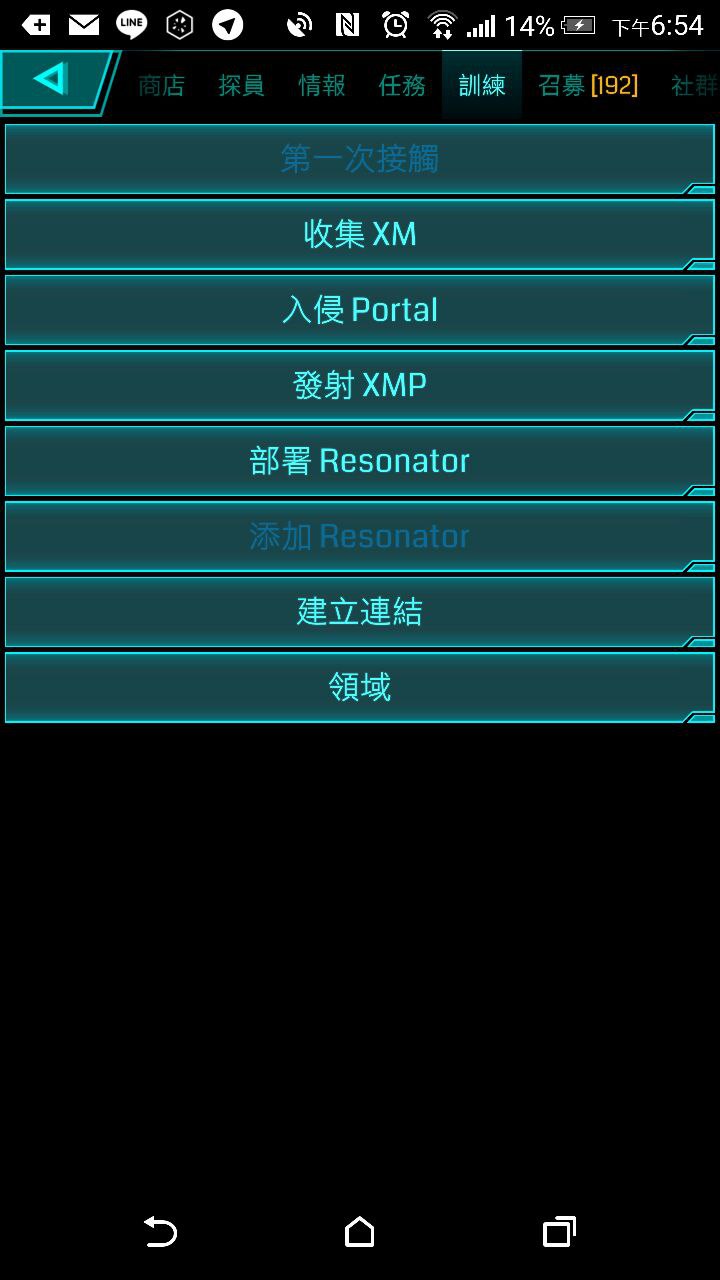Screen dimensions: 720x1280
Task: Launch the 發射 XMP training
Action: 360,385
